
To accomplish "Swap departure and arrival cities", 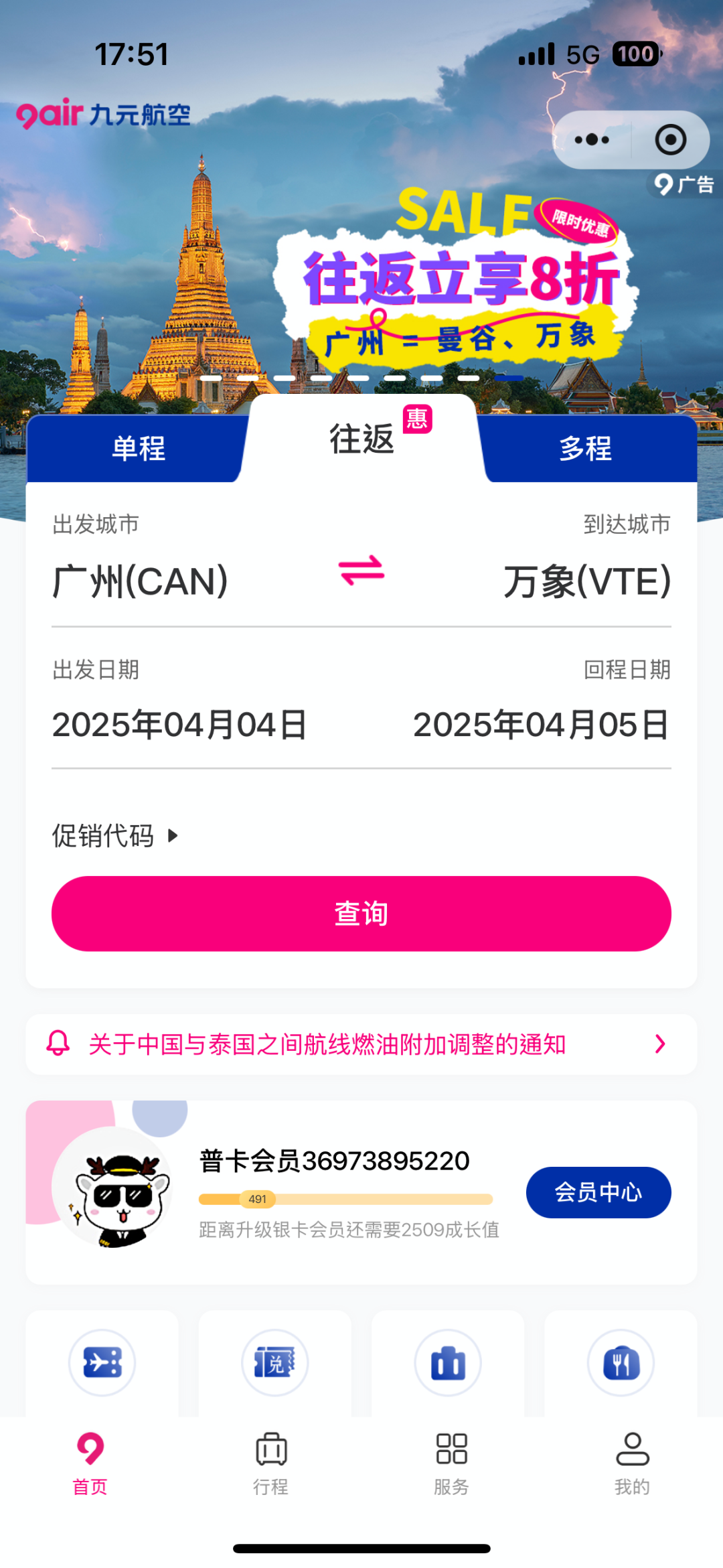I will pyautogui.click(x=361, y=571).
